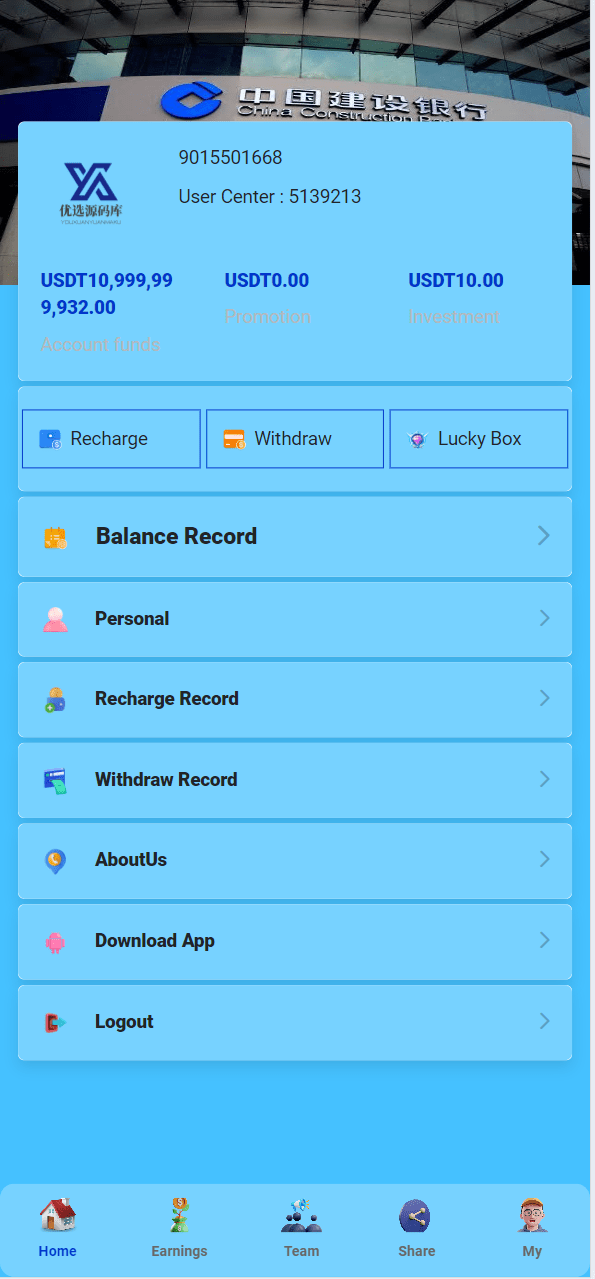
Task: Open the Lucky Box
Action: click(479, 439)
